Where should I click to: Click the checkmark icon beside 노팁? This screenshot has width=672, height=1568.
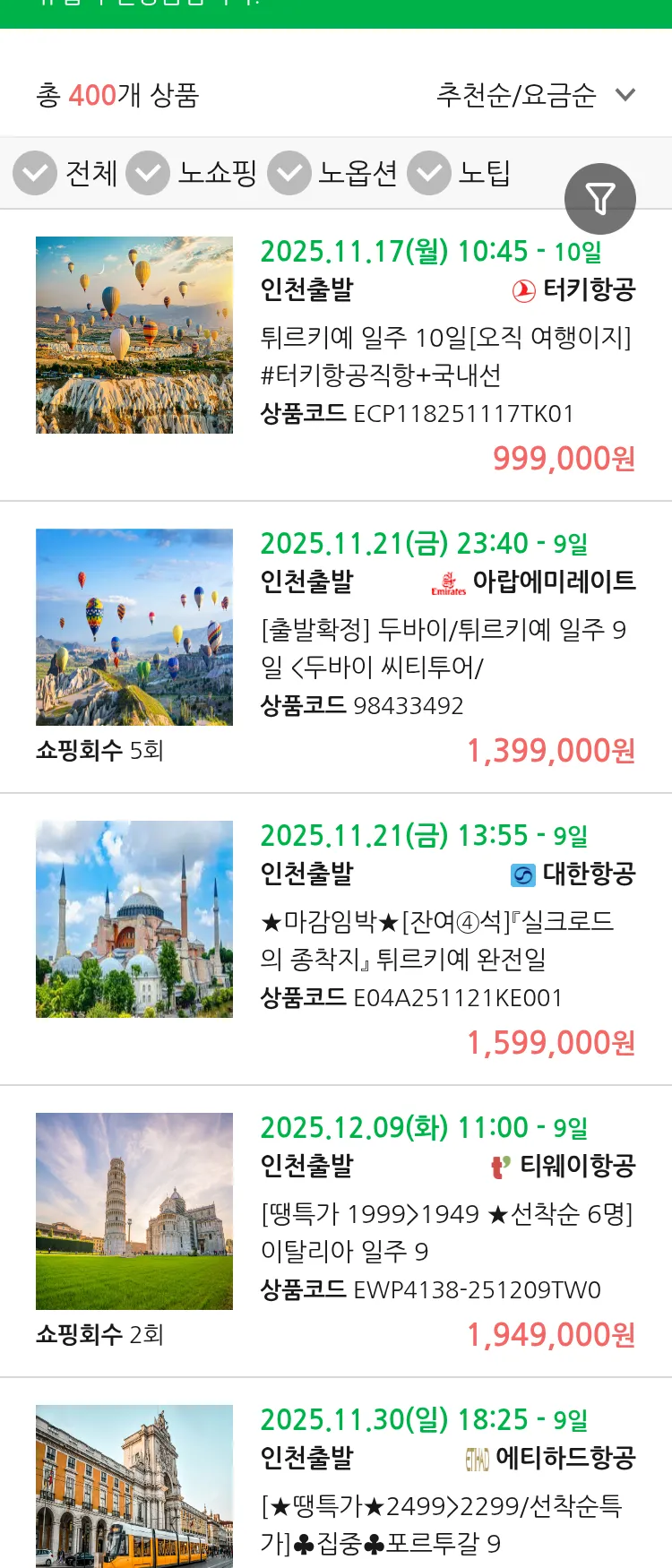[429, 173]
